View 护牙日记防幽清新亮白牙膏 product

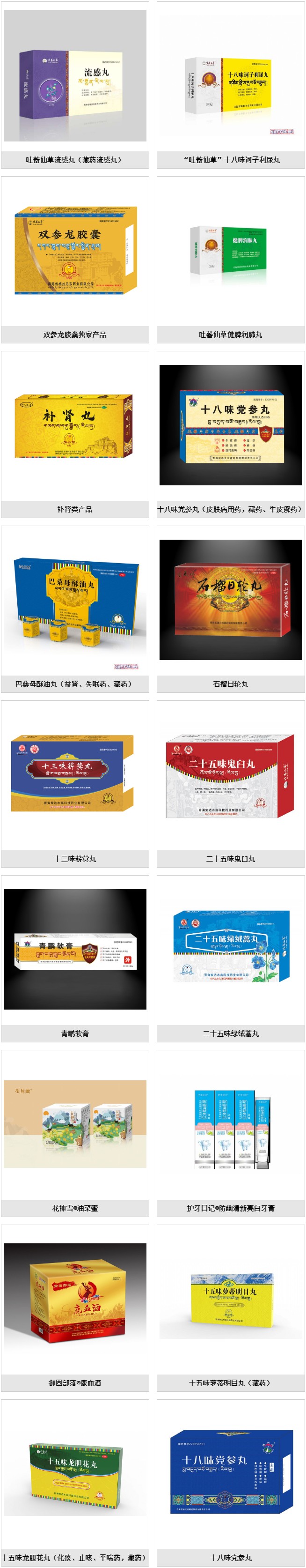click(231, 1124)
